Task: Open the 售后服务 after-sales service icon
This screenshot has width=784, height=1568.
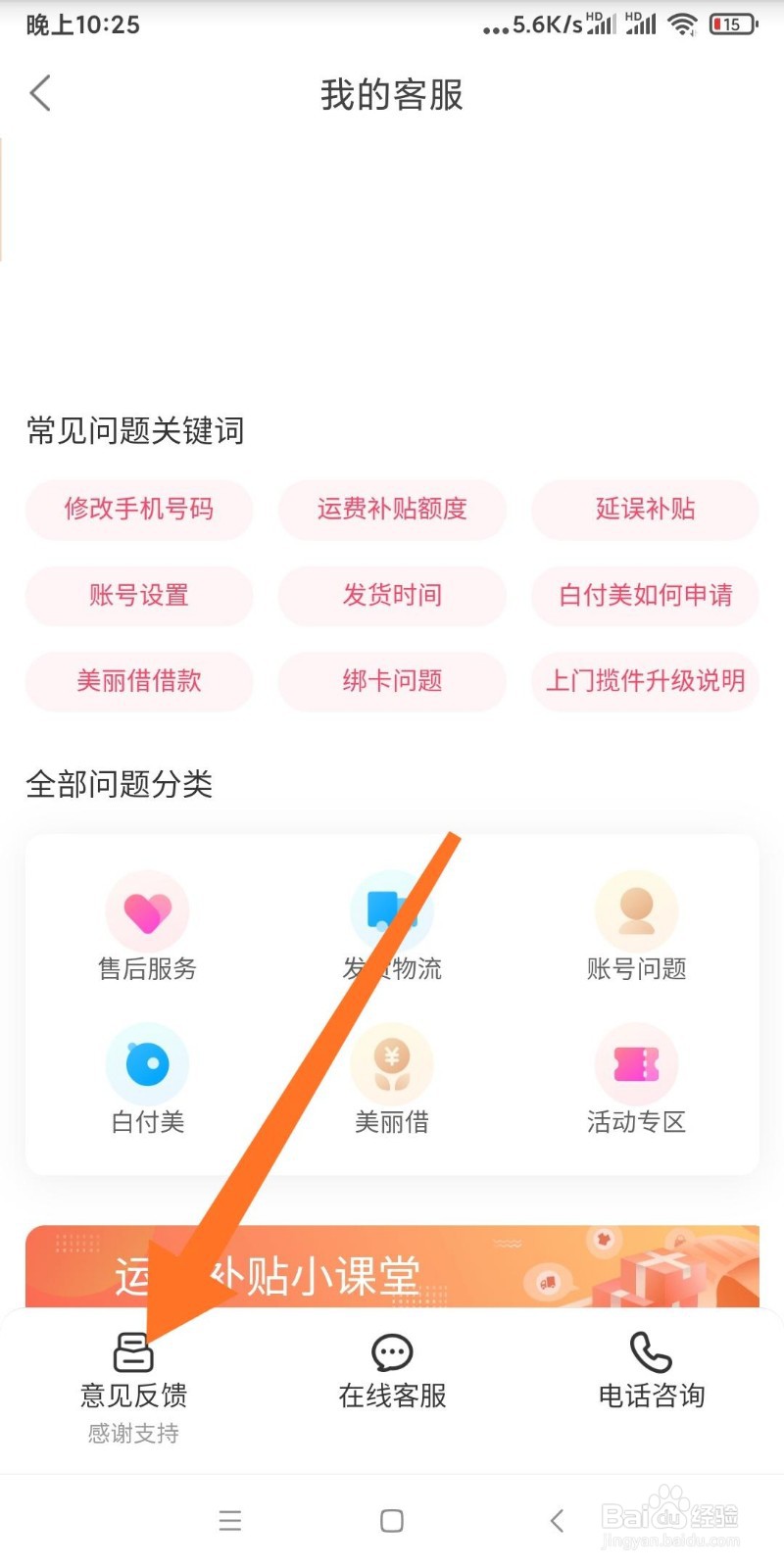Action: click(147, 926)
